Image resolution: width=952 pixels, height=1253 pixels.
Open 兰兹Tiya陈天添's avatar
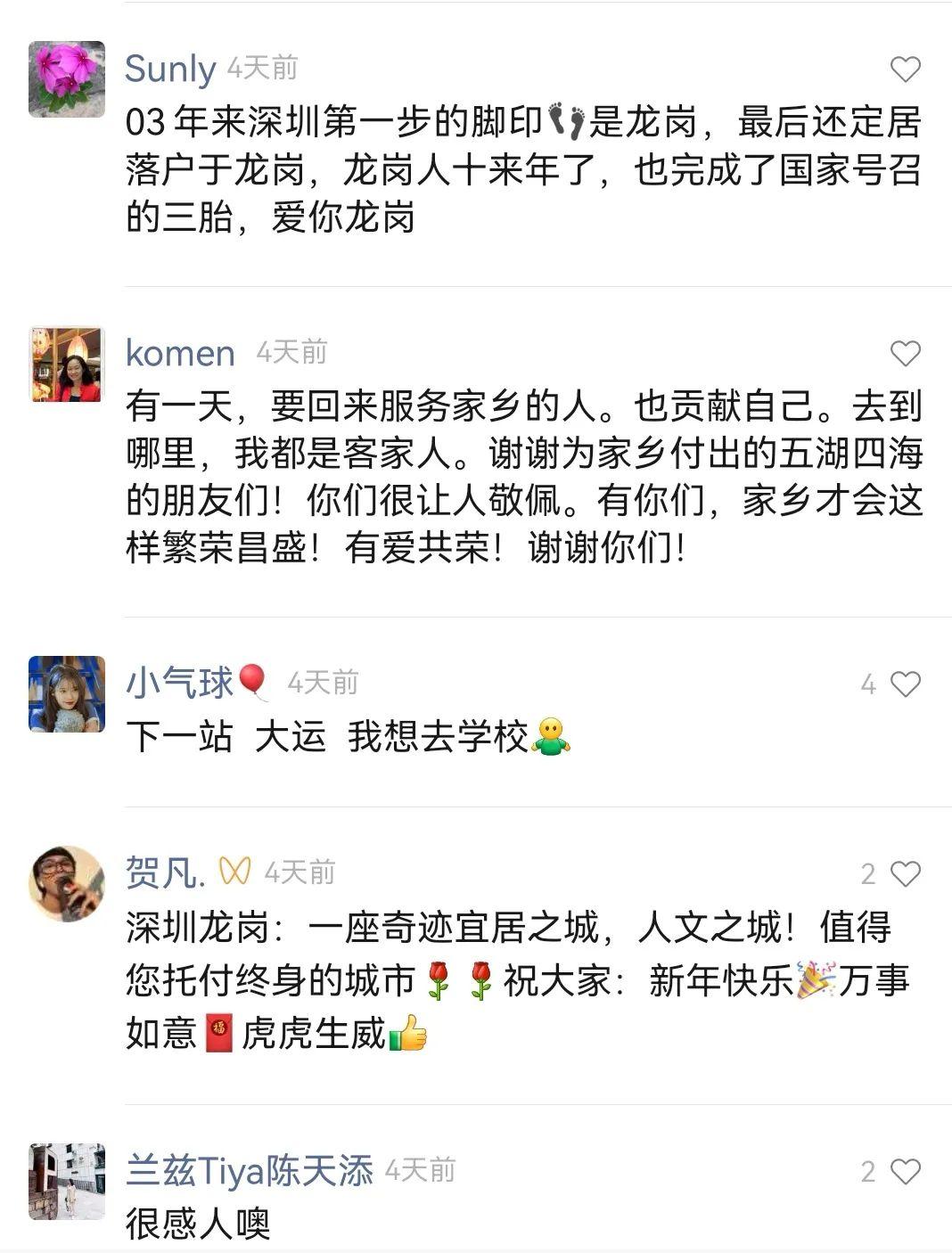(67, 1181)
